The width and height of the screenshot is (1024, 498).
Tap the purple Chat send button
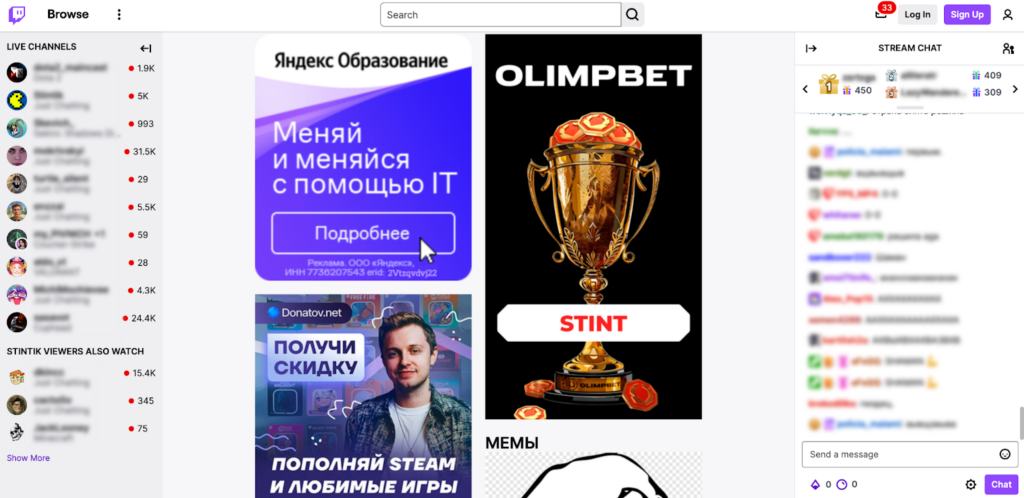(x=1001, y=484)
